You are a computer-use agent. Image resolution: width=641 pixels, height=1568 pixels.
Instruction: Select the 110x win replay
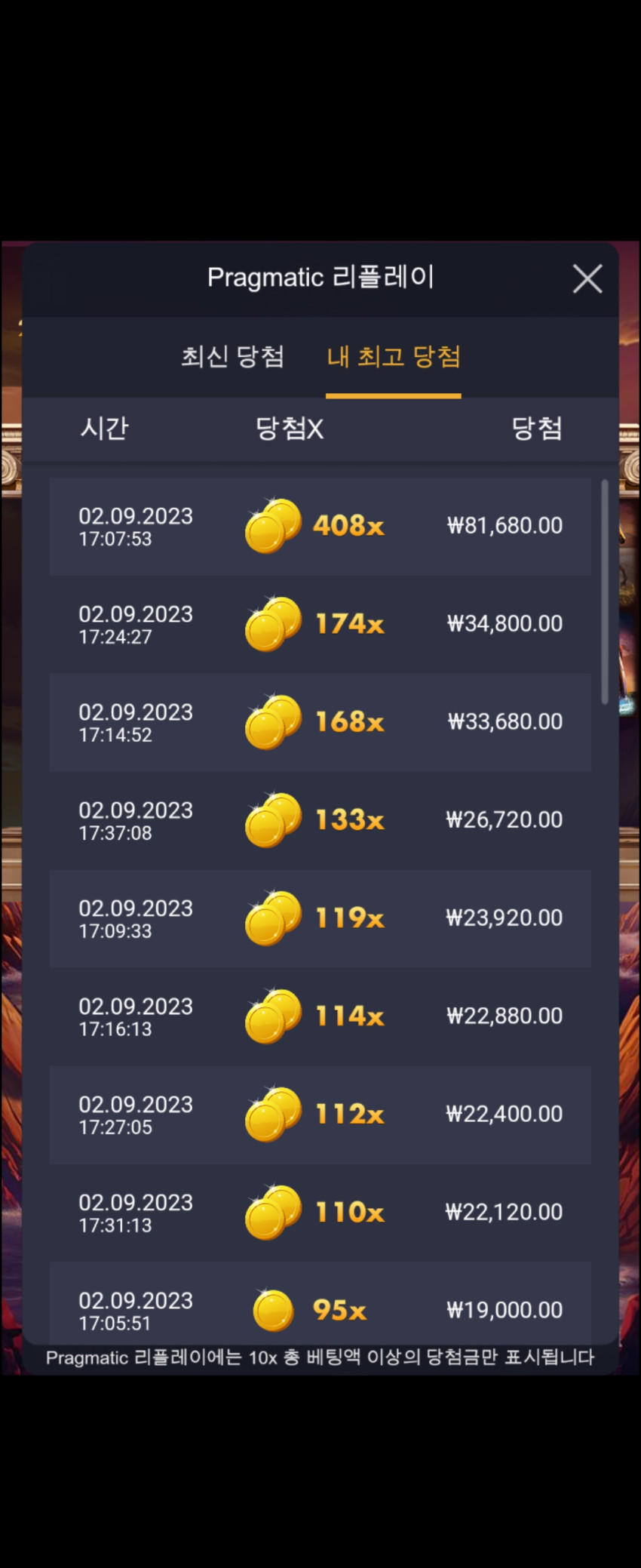[320, 1213]
